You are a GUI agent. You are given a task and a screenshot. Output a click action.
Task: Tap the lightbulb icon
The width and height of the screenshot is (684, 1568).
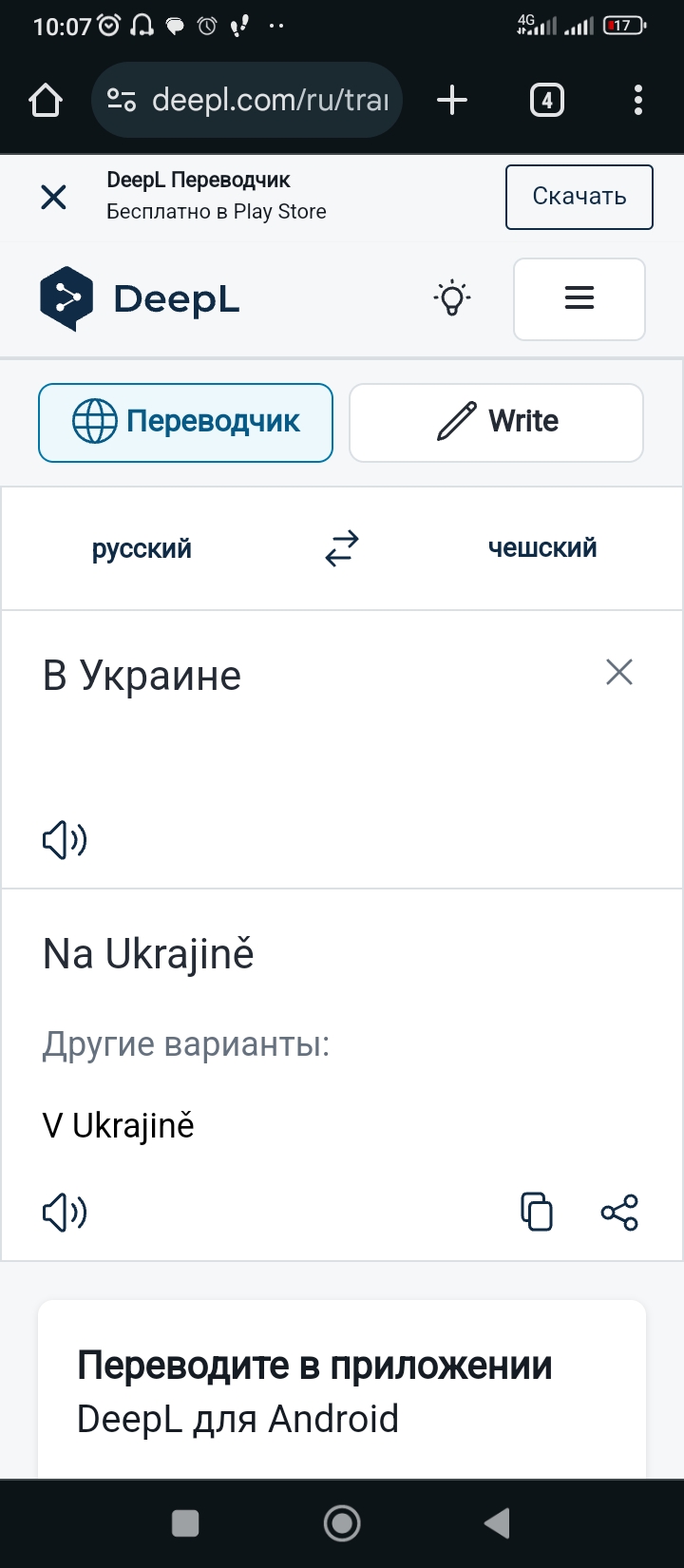452,299
